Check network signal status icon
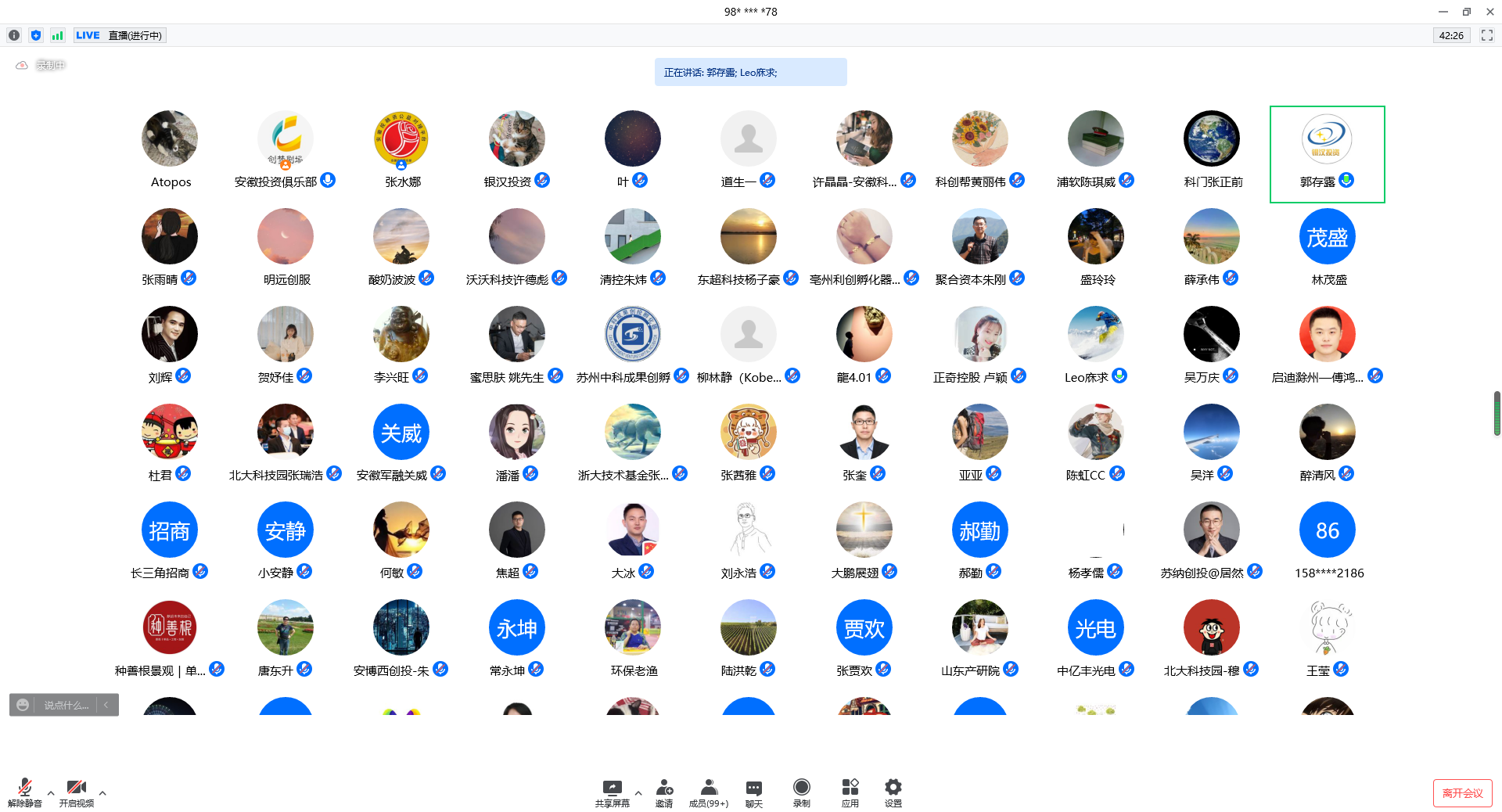1502x812 pixels. tap(57, 35)
